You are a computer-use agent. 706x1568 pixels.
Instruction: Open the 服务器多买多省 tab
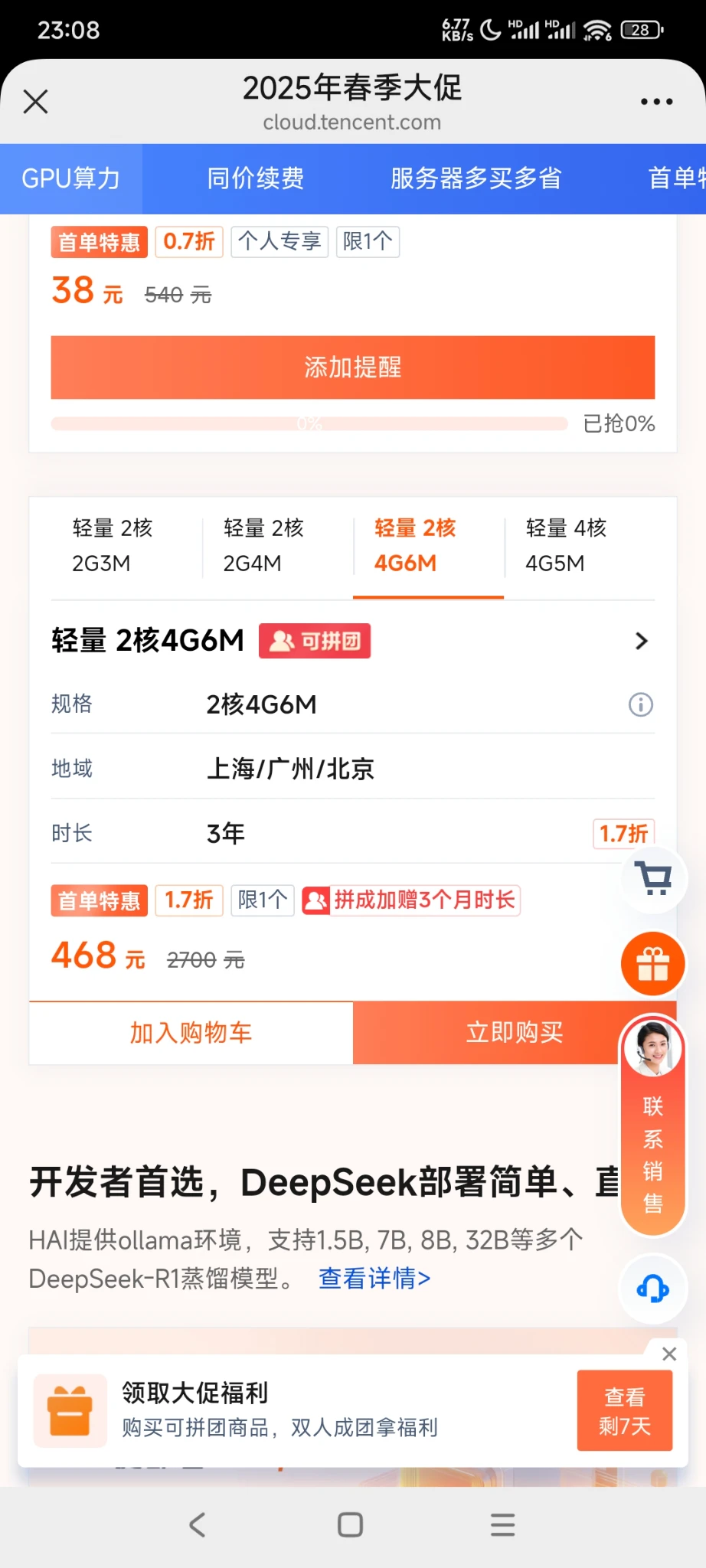(476, 178)
